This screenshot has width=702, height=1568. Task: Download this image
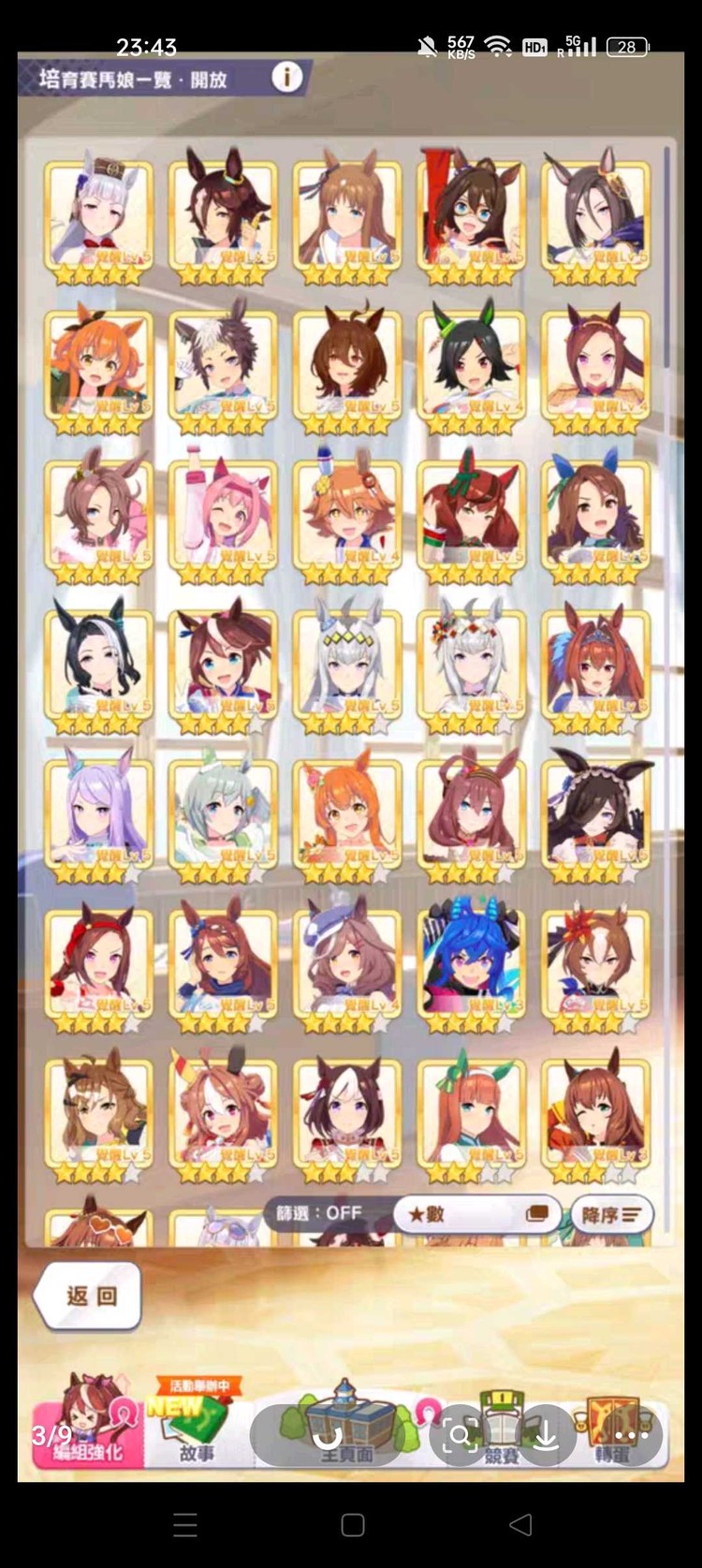click(546, 1435)
